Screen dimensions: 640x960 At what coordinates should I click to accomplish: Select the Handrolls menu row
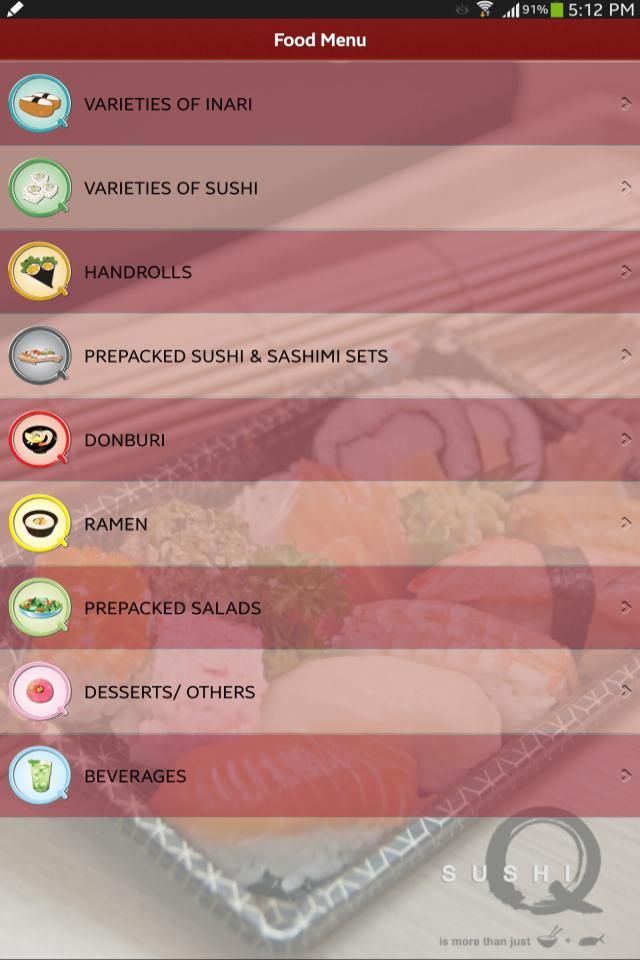(320, 272)
